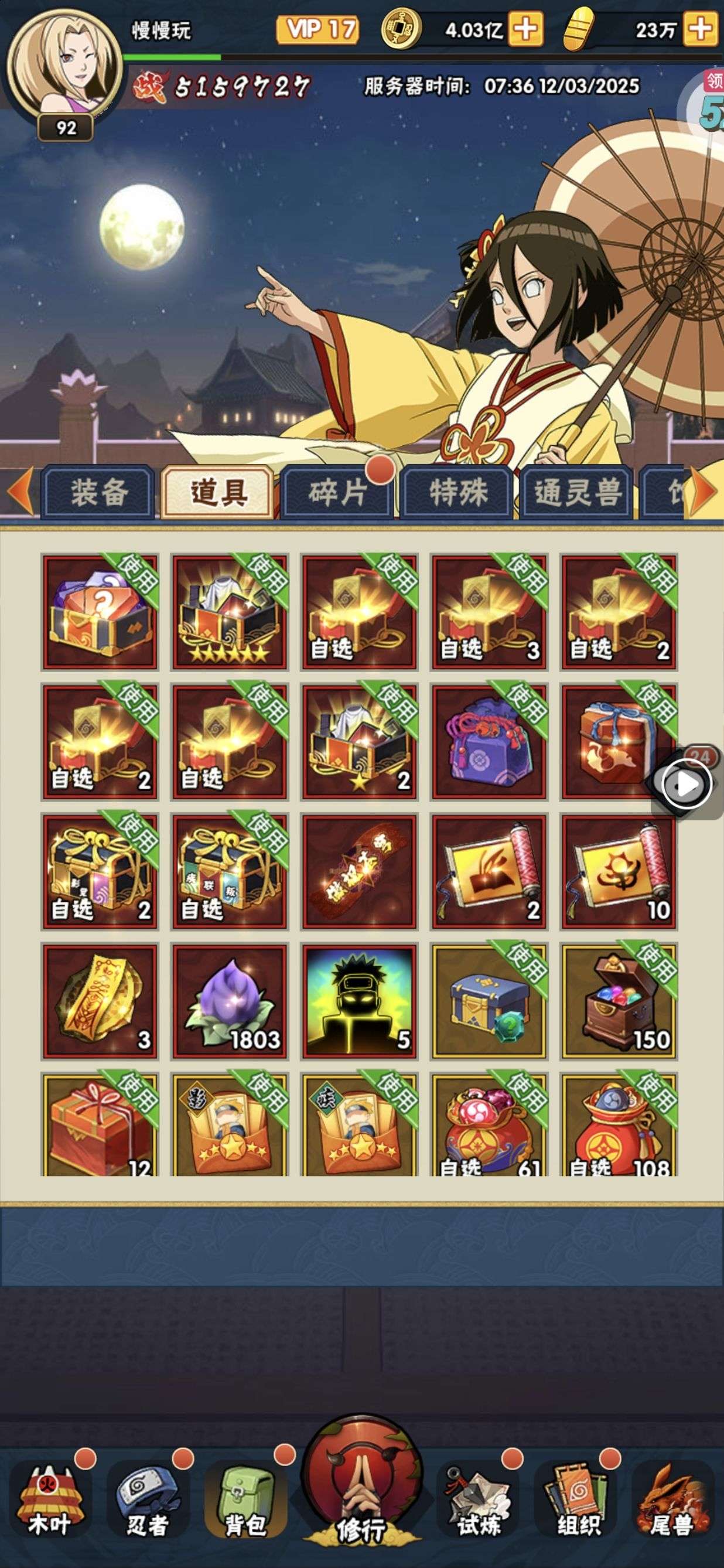Add more gold coins with plus button
The height and width of the screenshot is (1568, 724).
[525, 28]
